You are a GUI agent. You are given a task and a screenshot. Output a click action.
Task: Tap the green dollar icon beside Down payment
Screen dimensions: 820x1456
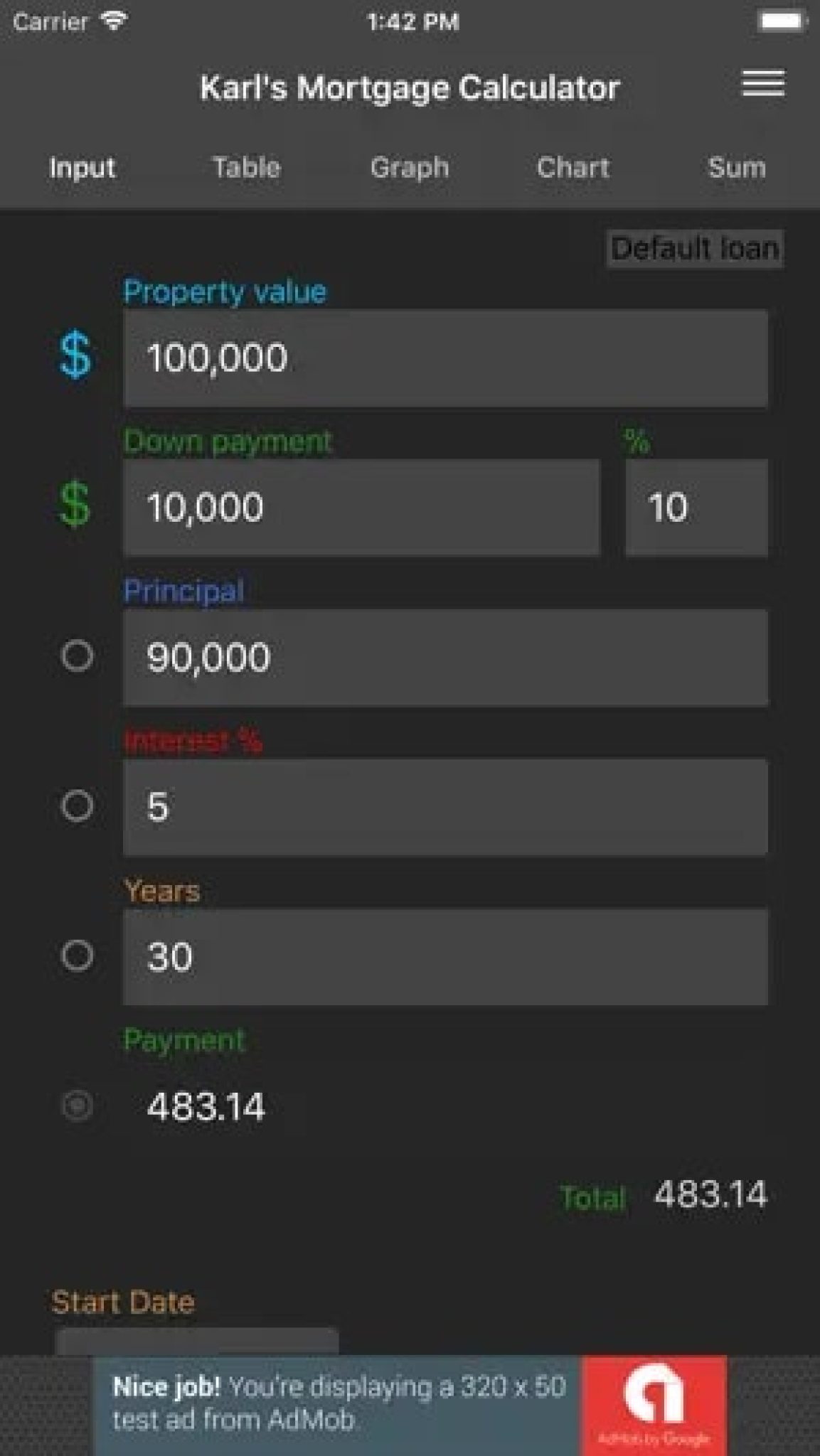(x=75, y=506)
